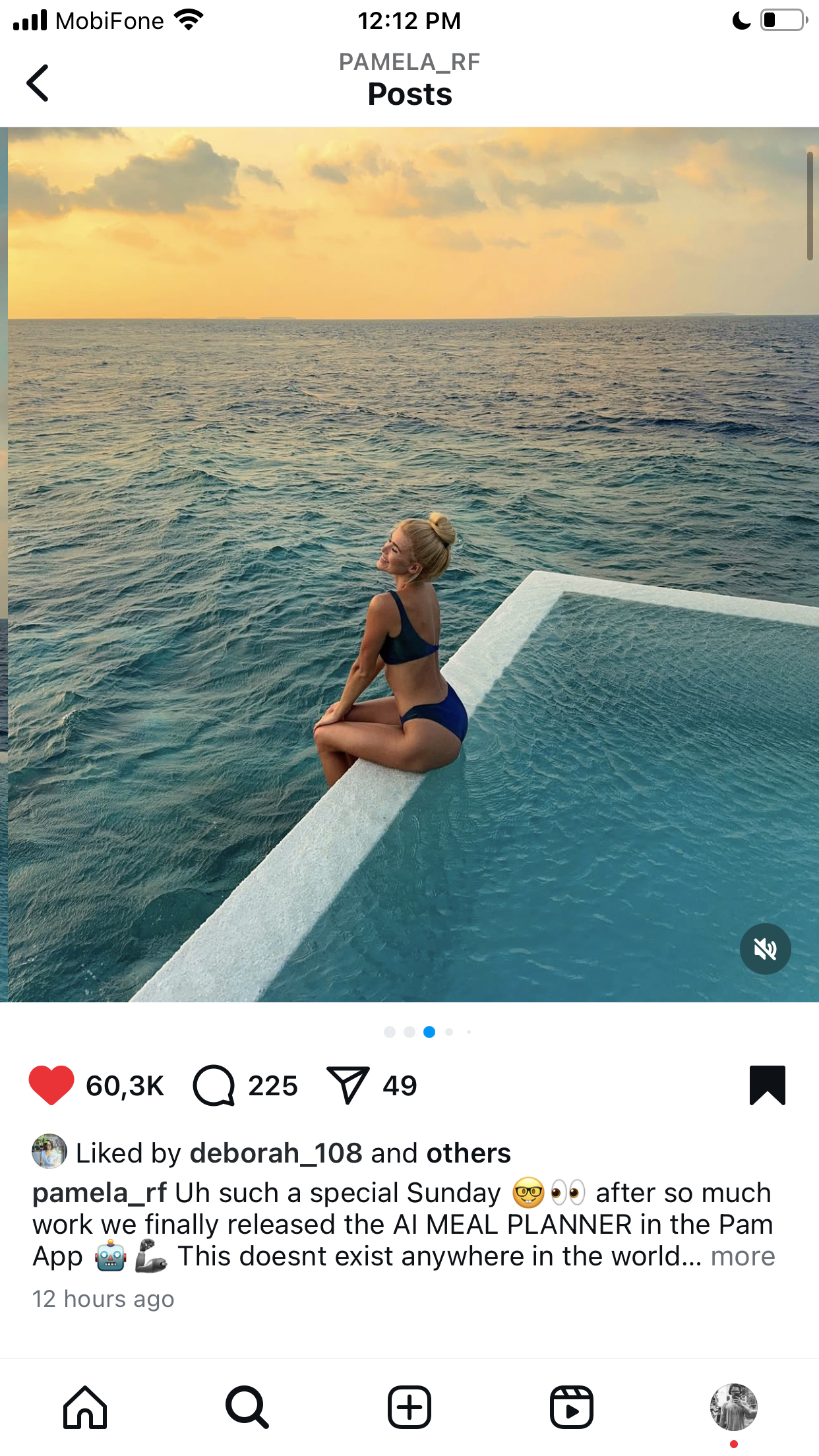
Task: Open the pamela_rf profile from the caption
Action: (100, 1193)
